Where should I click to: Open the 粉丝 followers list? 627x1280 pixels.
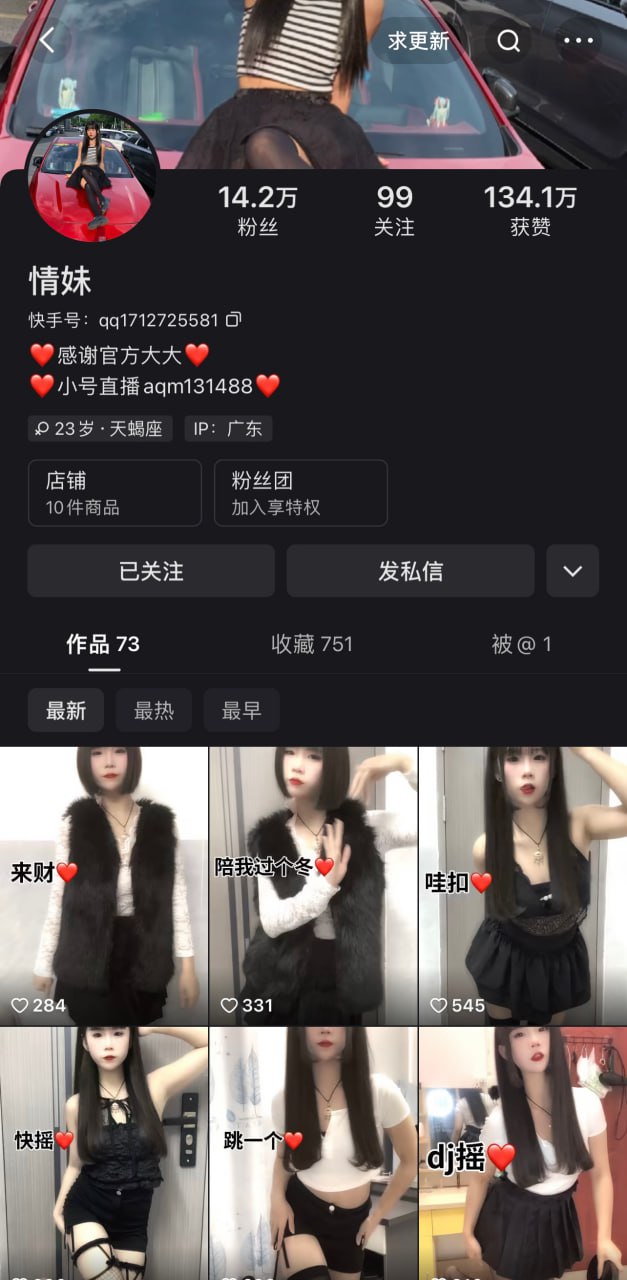coord(258,211)
